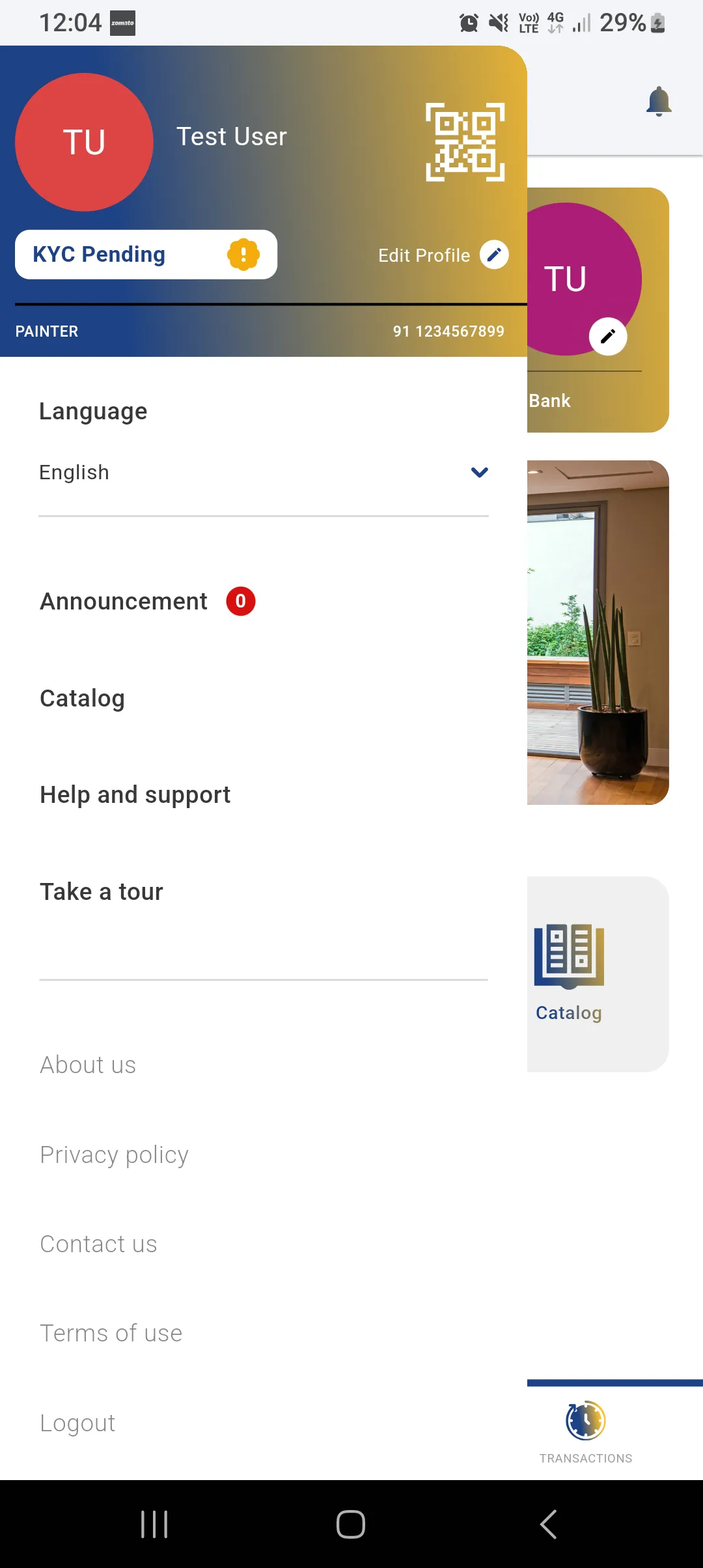Open the Help and support menu item
703x1568 pixels.
(x=135, y=794)
